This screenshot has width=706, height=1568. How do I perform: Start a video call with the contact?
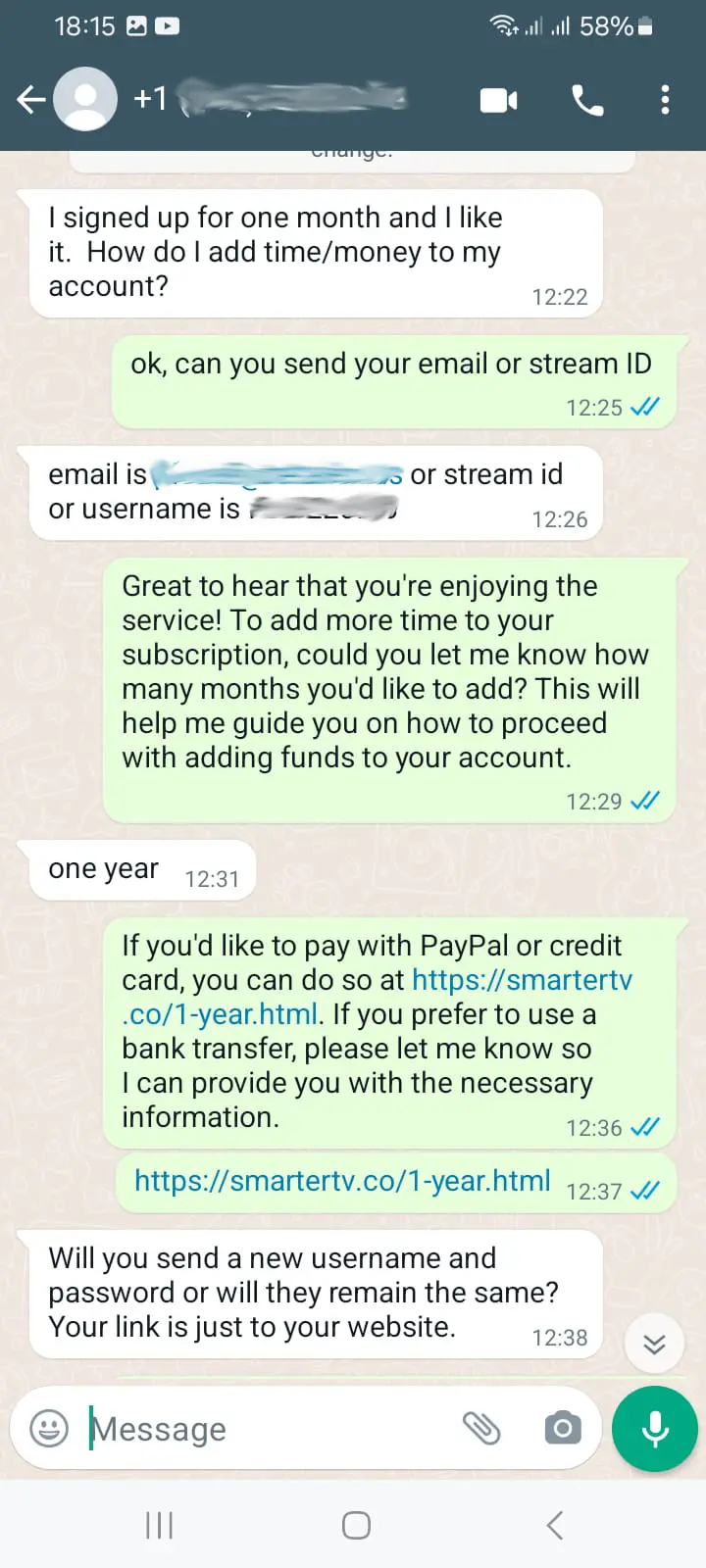(500, 99)
